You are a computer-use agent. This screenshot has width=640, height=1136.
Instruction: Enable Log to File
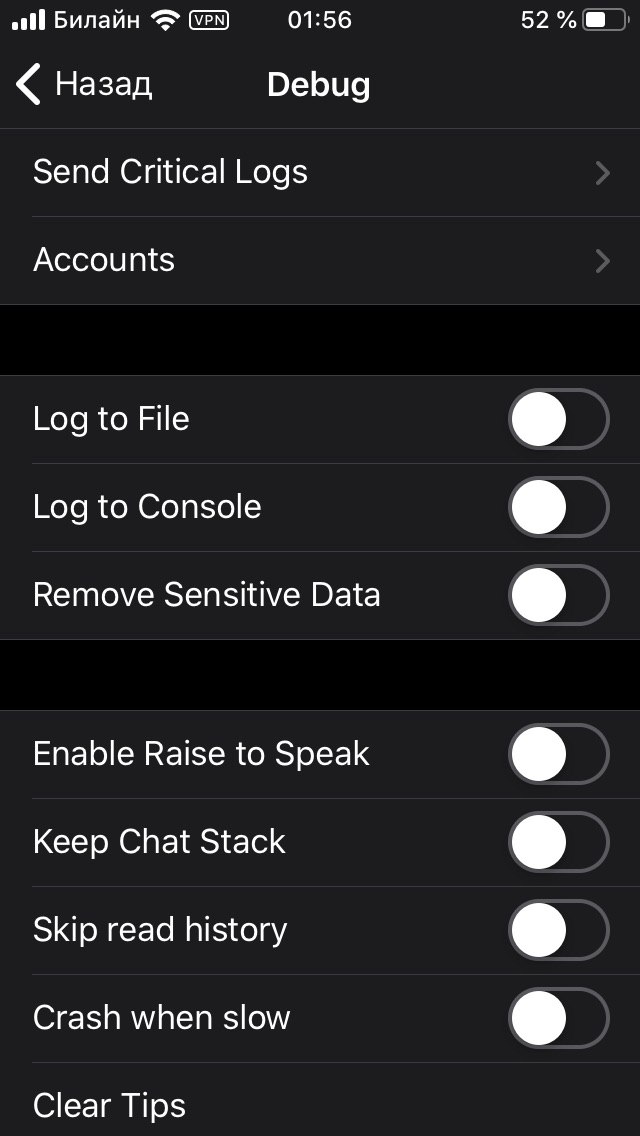pos(558,419)
